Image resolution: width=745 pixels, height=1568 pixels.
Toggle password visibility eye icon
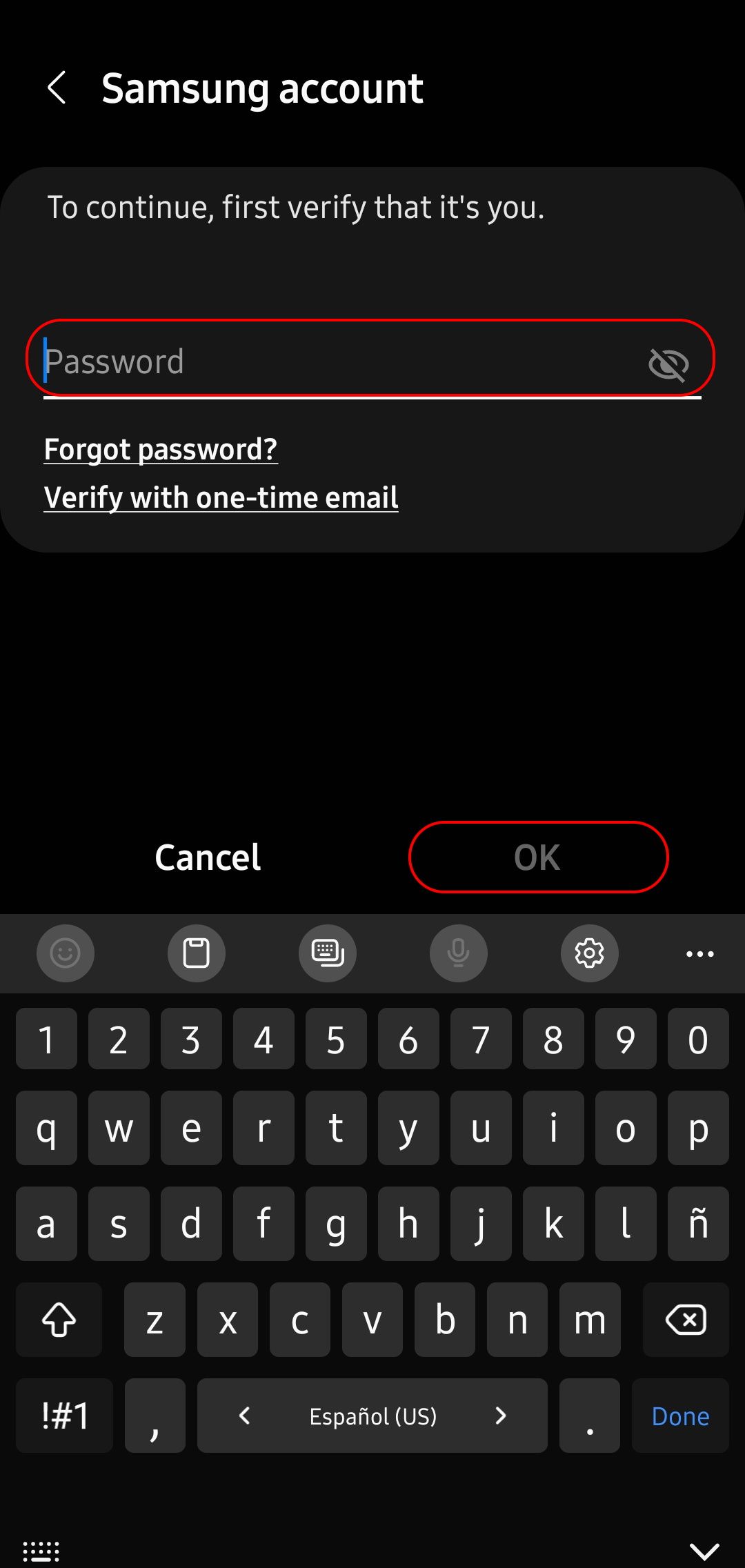[668, 364]
